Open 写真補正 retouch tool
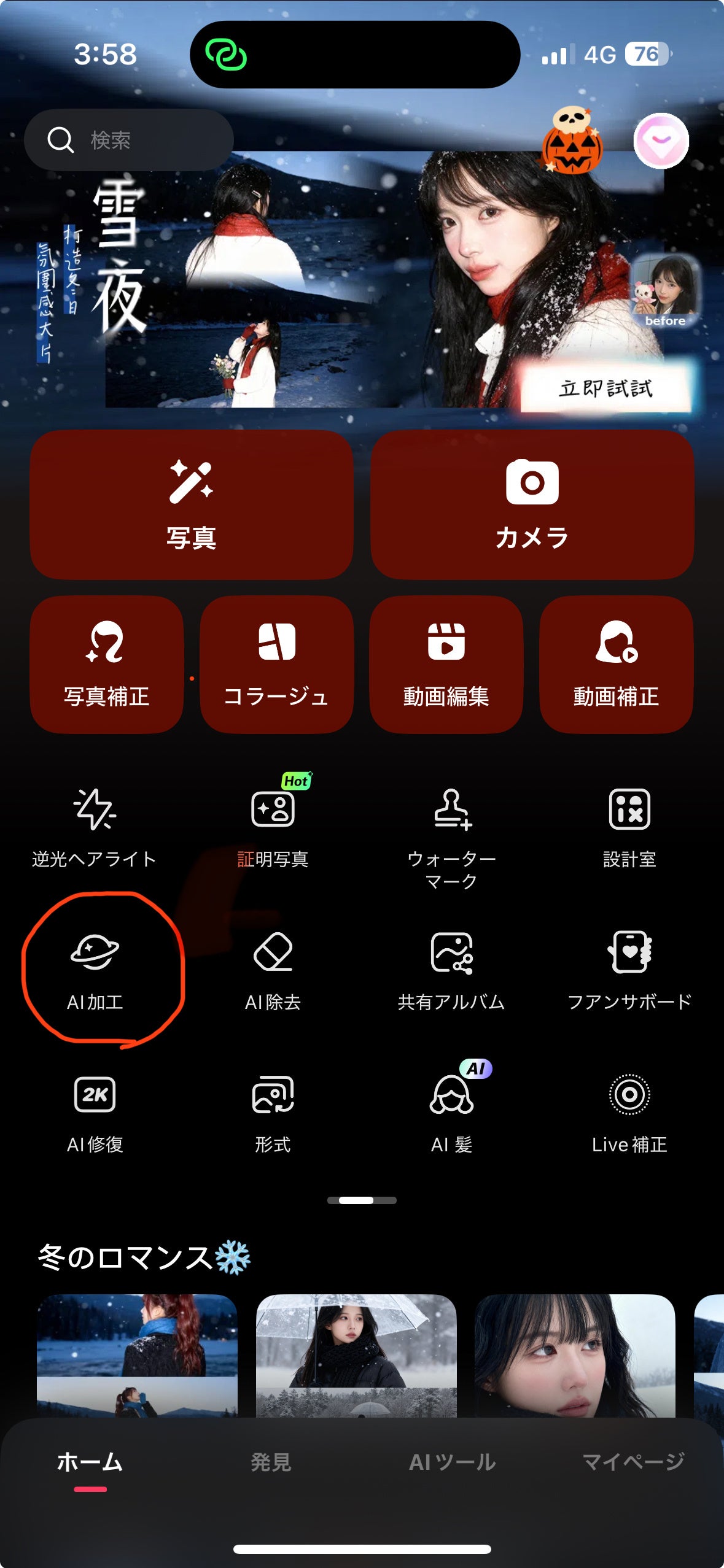This screenshot has height=1568, width=724. (107, 664)
